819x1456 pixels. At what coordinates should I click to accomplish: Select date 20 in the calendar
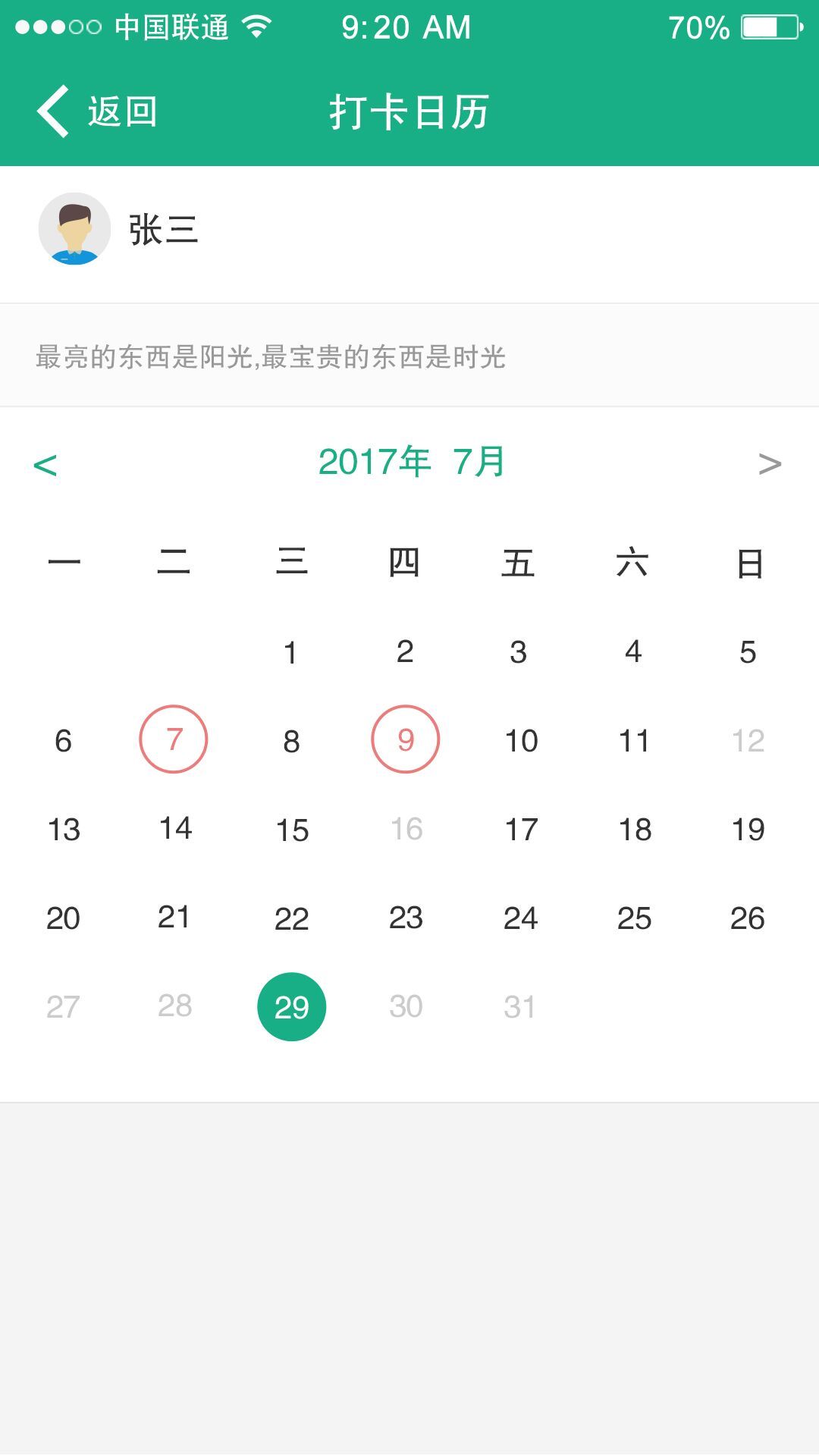63,918
